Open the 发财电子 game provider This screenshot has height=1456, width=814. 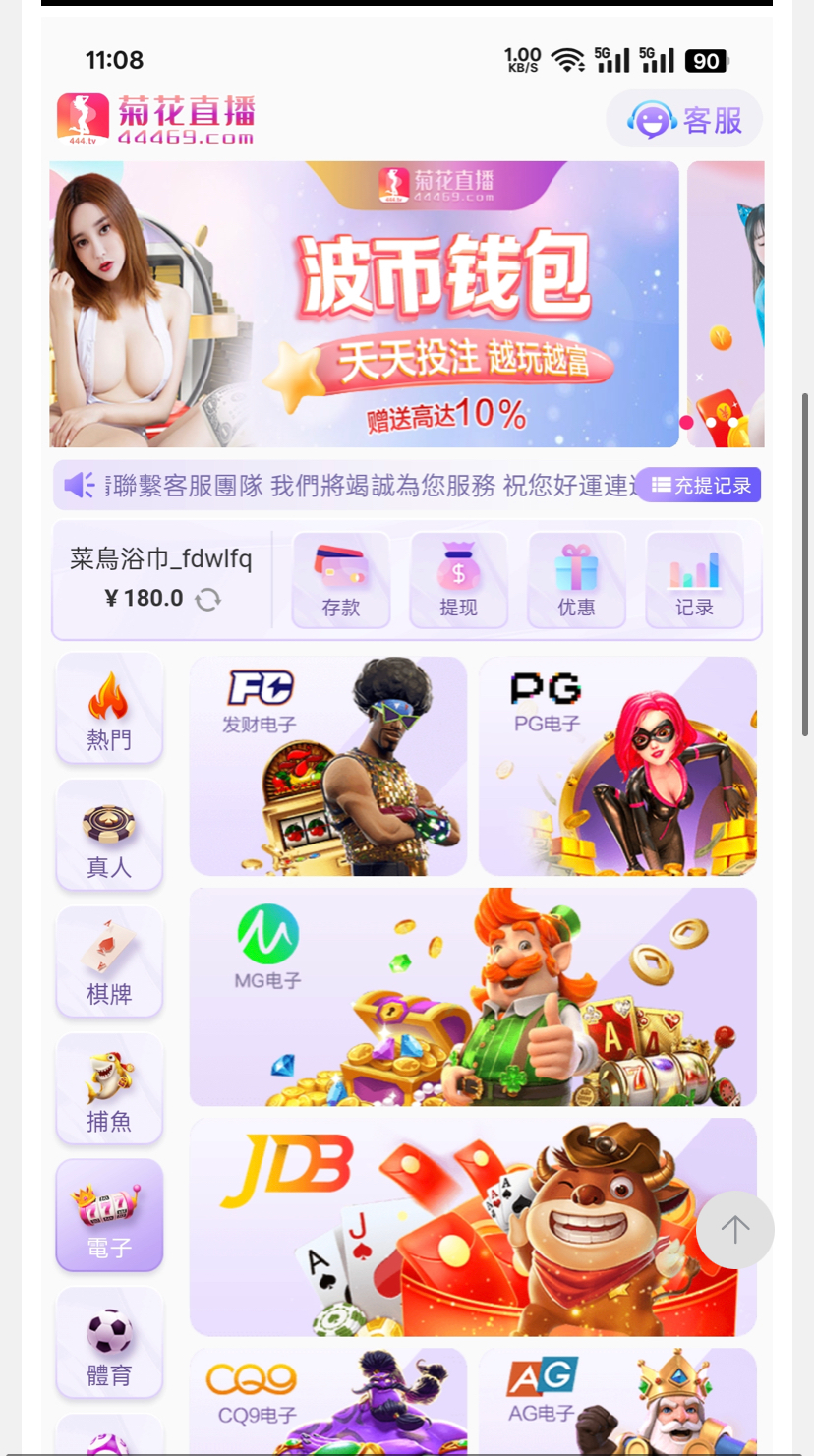[327, 766]
